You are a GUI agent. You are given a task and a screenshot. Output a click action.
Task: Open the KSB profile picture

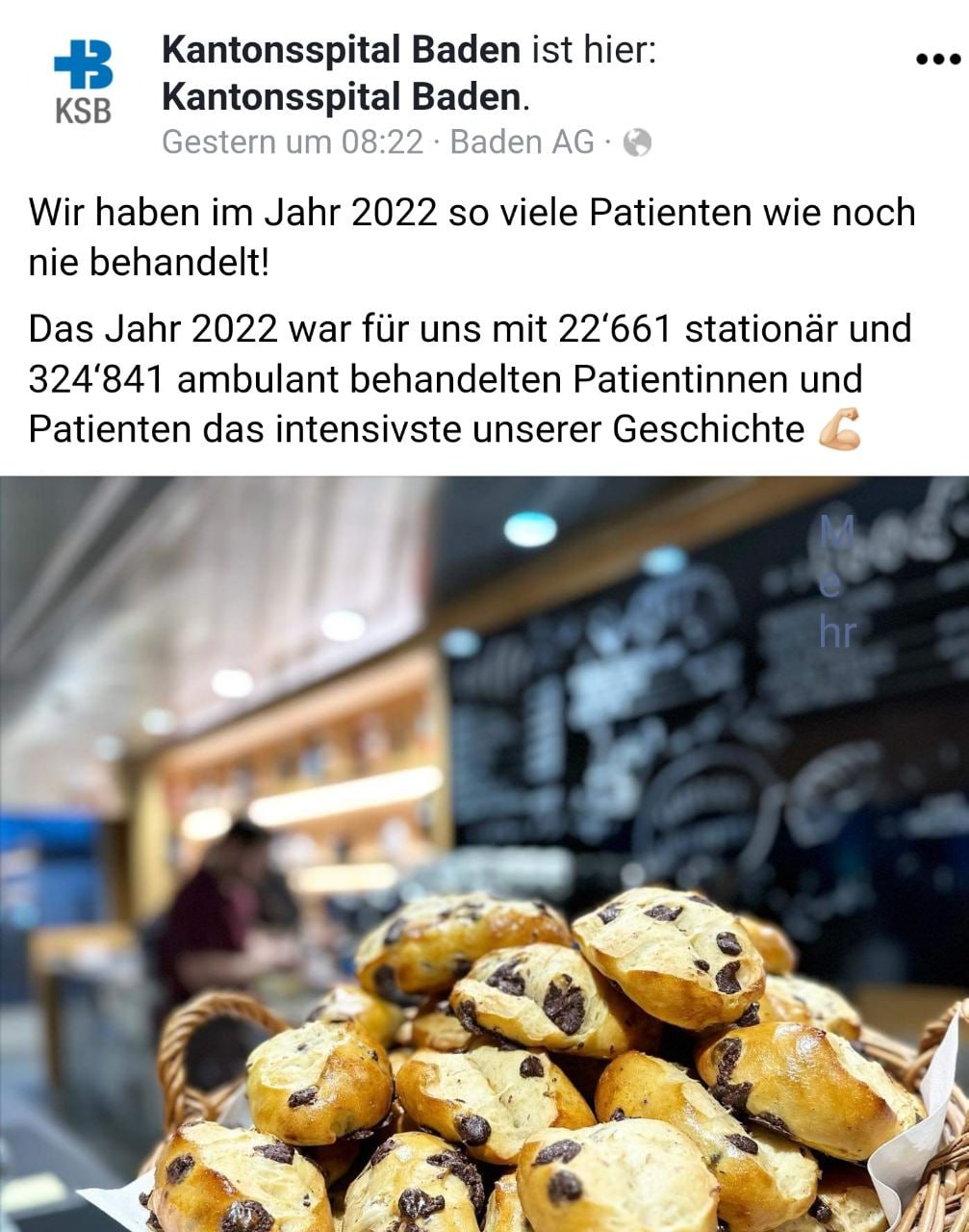(83, 82)
